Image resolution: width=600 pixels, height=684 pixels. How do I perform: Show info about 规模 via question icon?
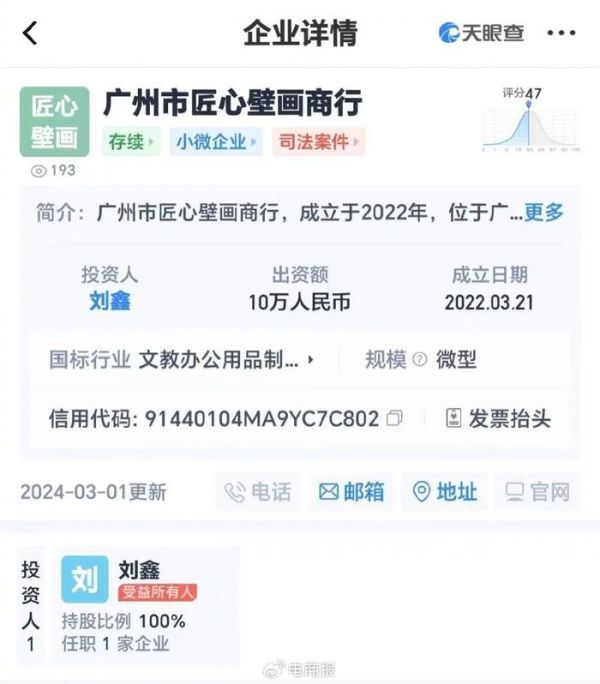tap(420, 360)
